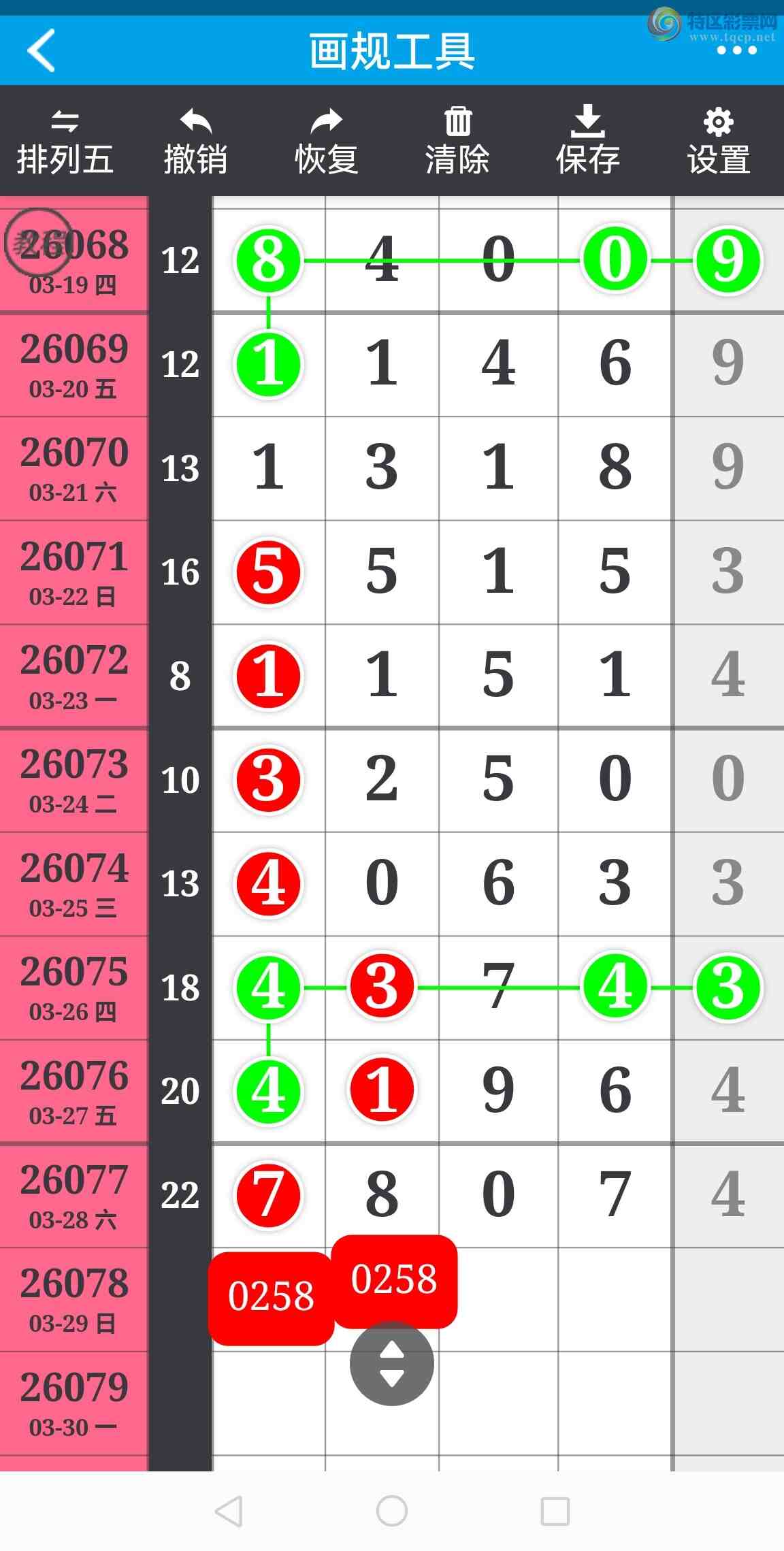Clear all markings with 清除
784x1551 pixels.
coord(457,143)
